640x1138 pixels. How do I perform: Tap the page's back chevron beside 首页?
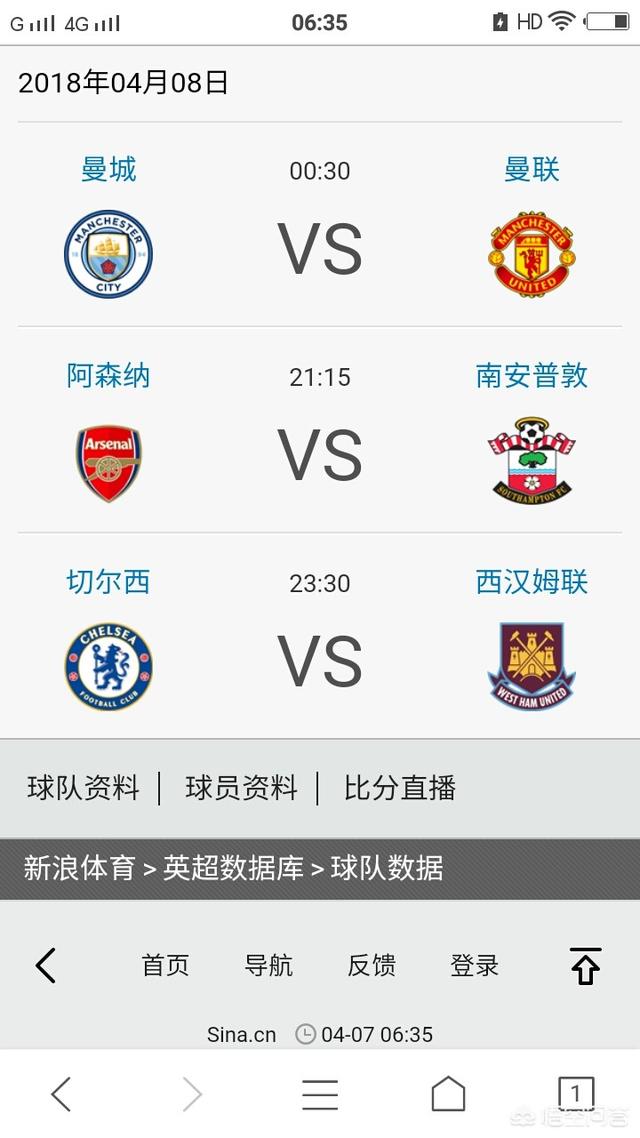[x=46, y=966]
